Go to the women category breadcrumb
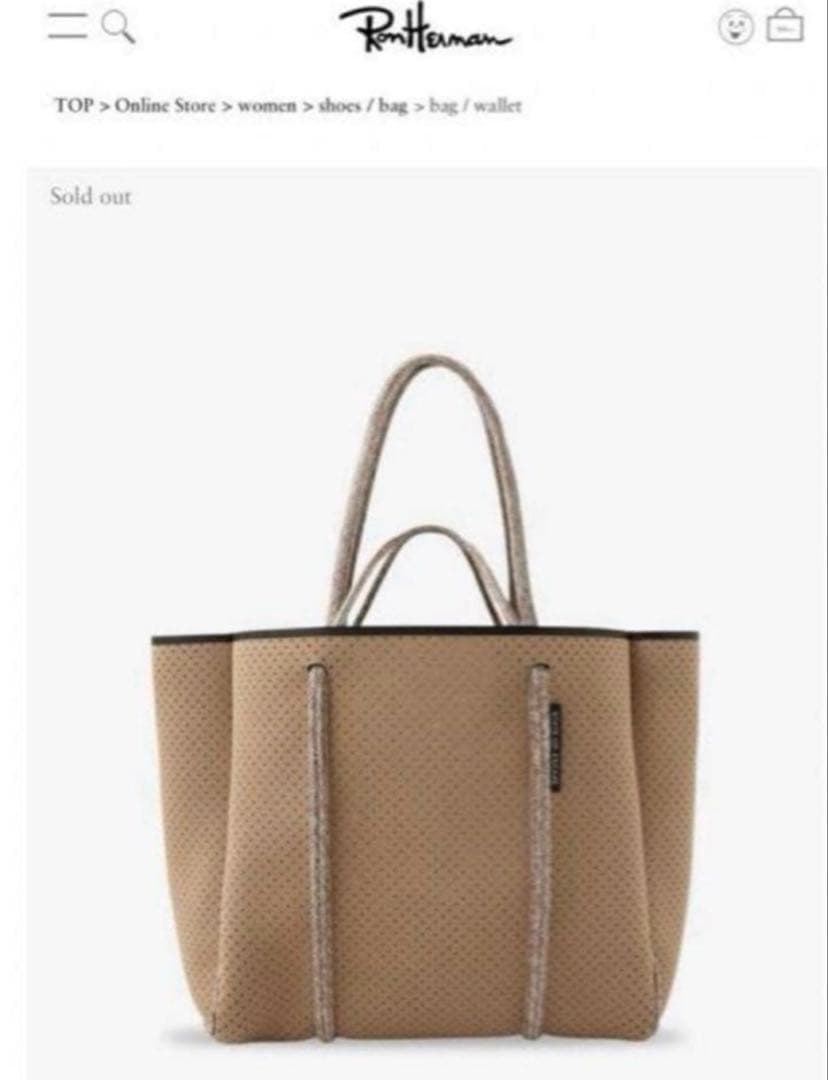This screenshot has width=828, height=1080. click(267, 105)
